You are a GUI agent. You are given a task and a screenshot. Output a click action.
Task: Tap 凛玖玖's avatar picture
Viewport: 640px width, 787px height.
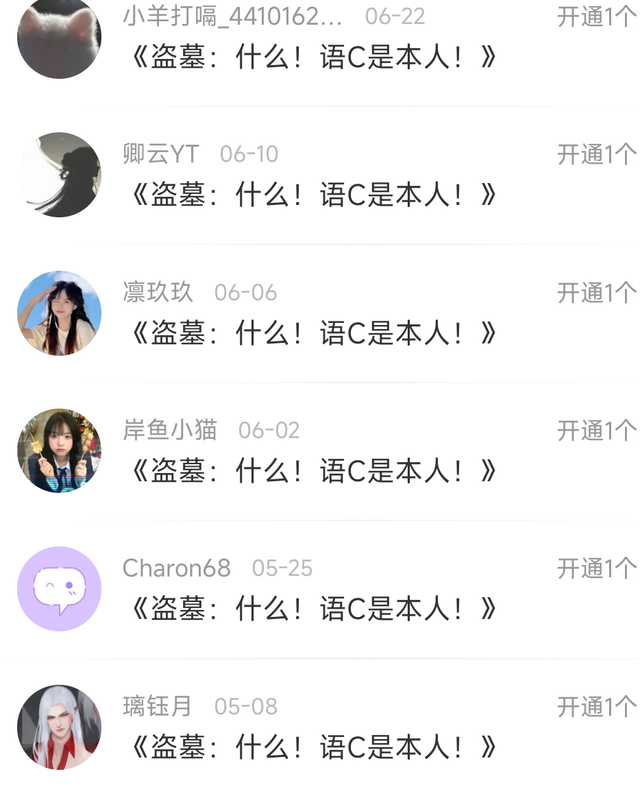click(59, 313)
